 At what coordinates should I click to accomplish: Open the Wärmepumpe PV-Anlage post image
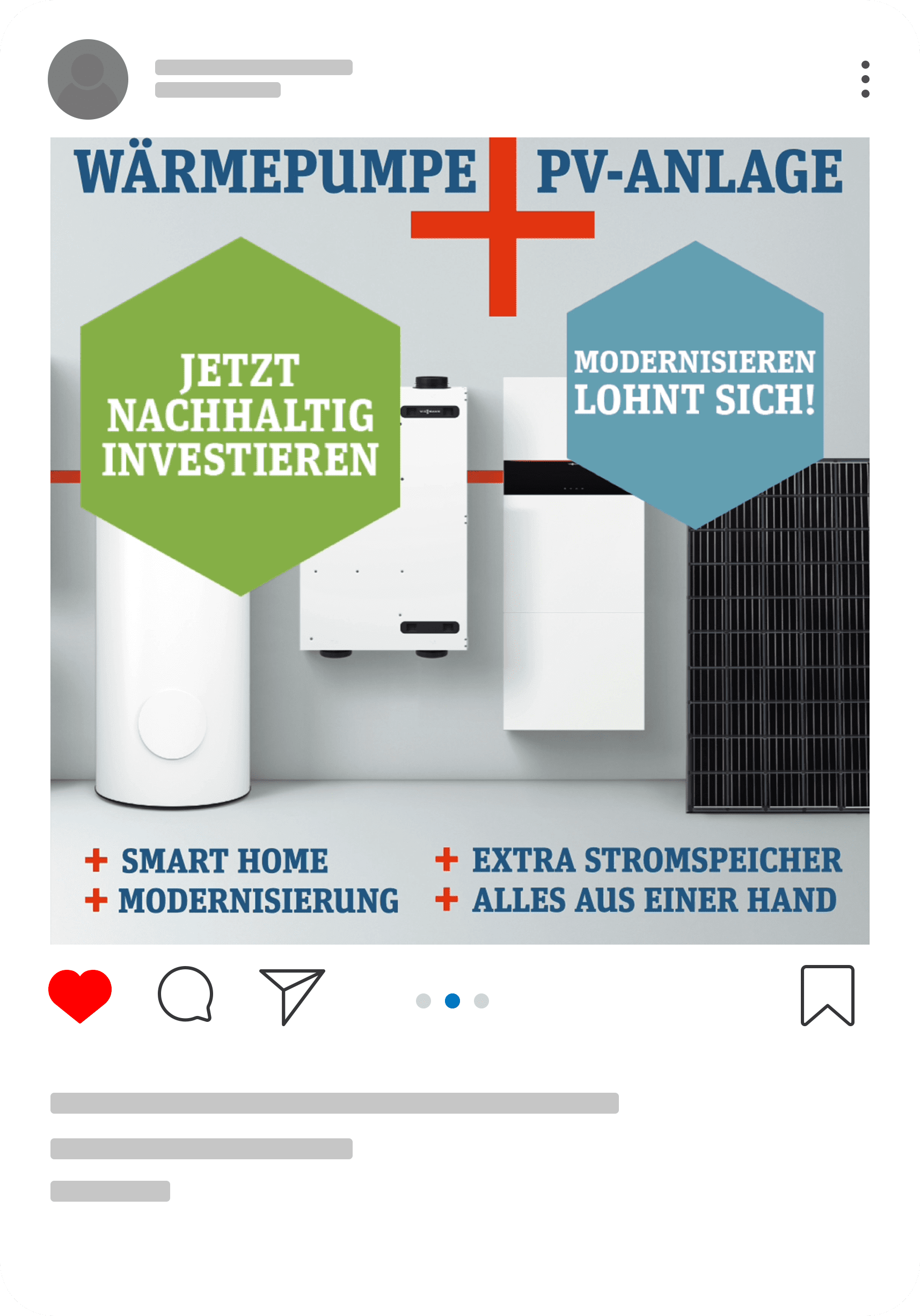(x=459, y=540)
